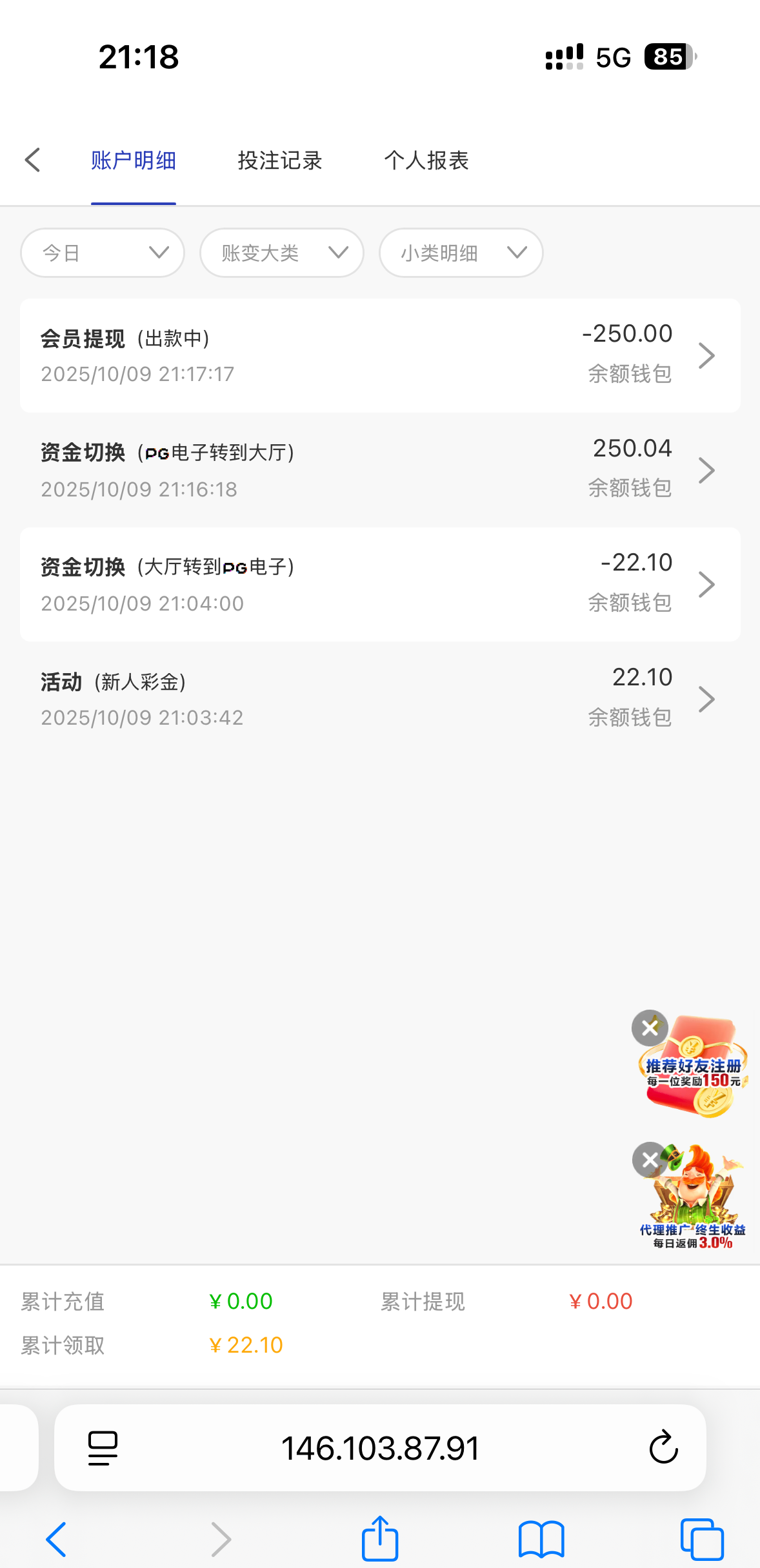Image resolution: width=760 pixels, height=1568 pixels.
Task: Open the browser page menu icon
Action: coord(103,1448)
